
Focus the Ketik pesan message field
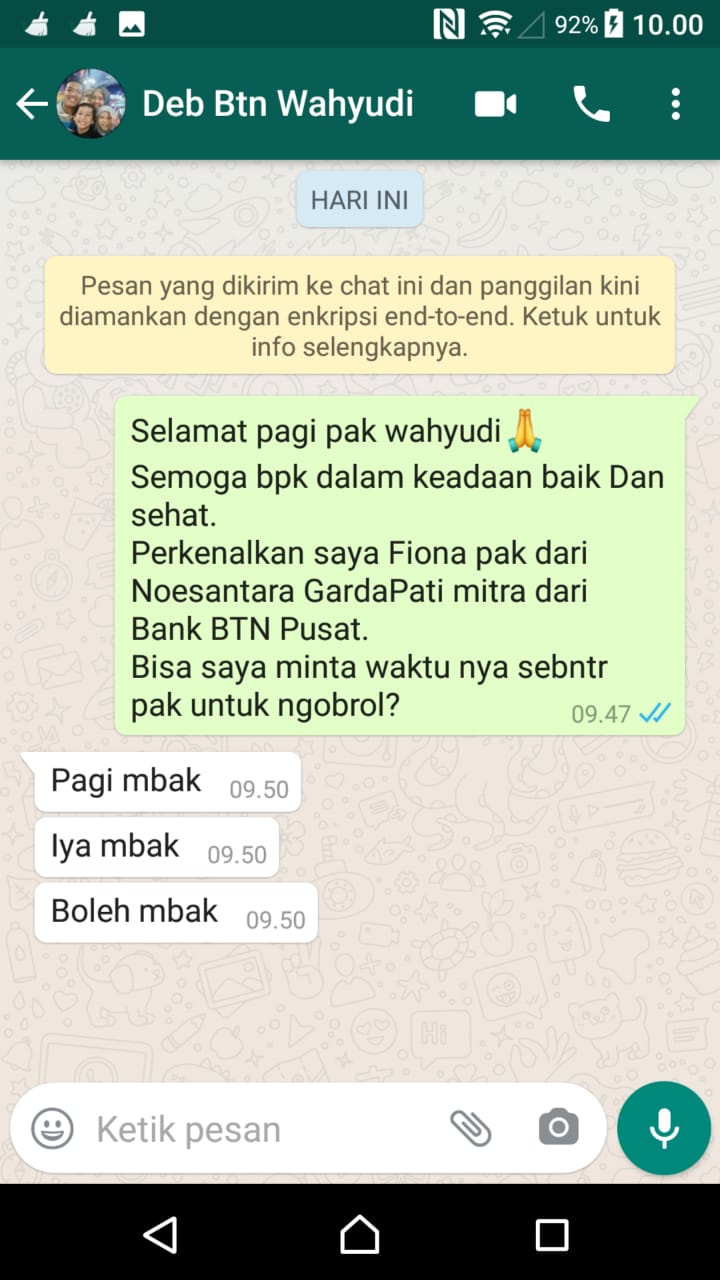click(260, 1129)
